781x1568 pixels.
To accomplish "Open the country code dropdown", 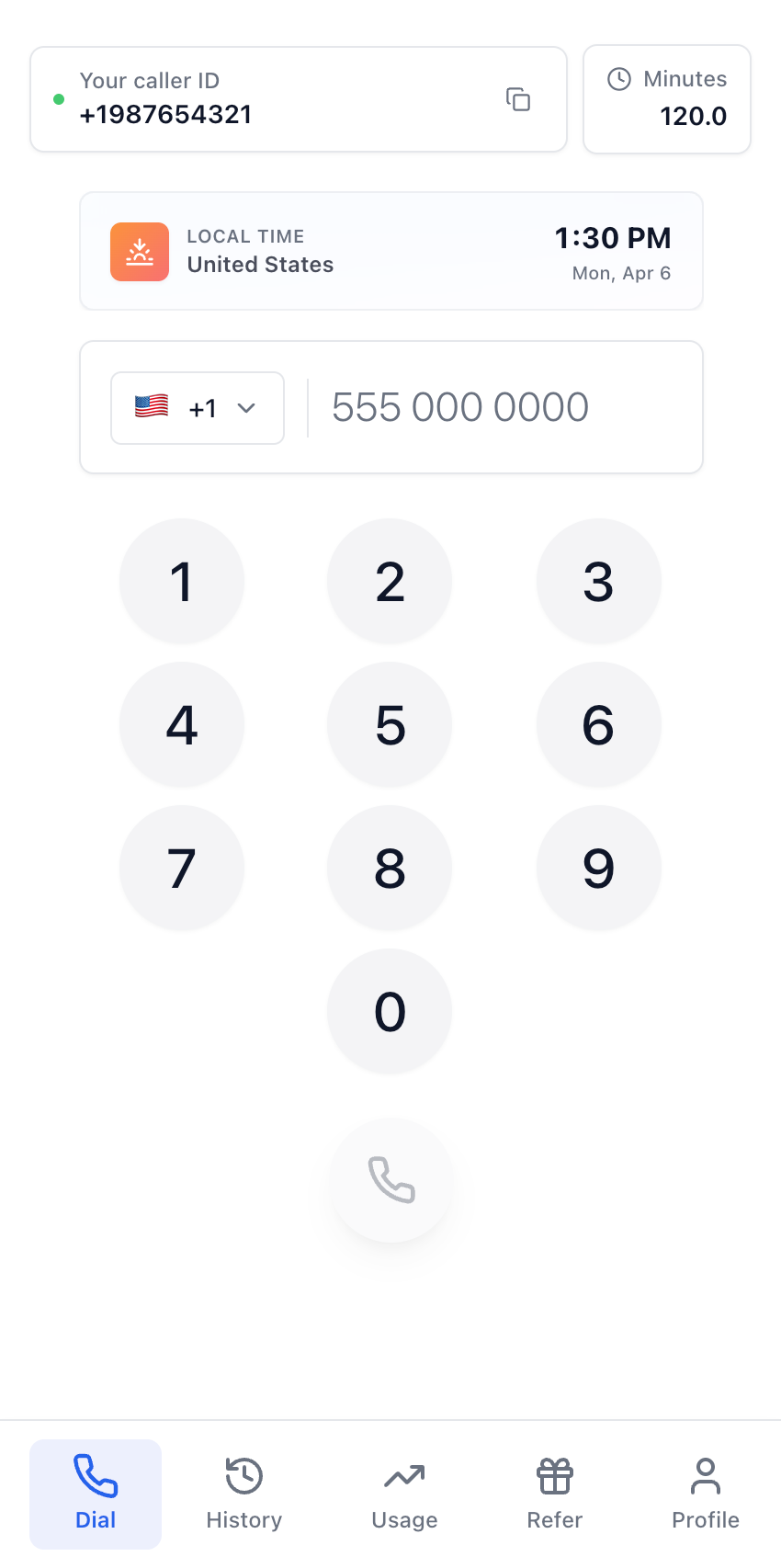I will click(245, 407).
